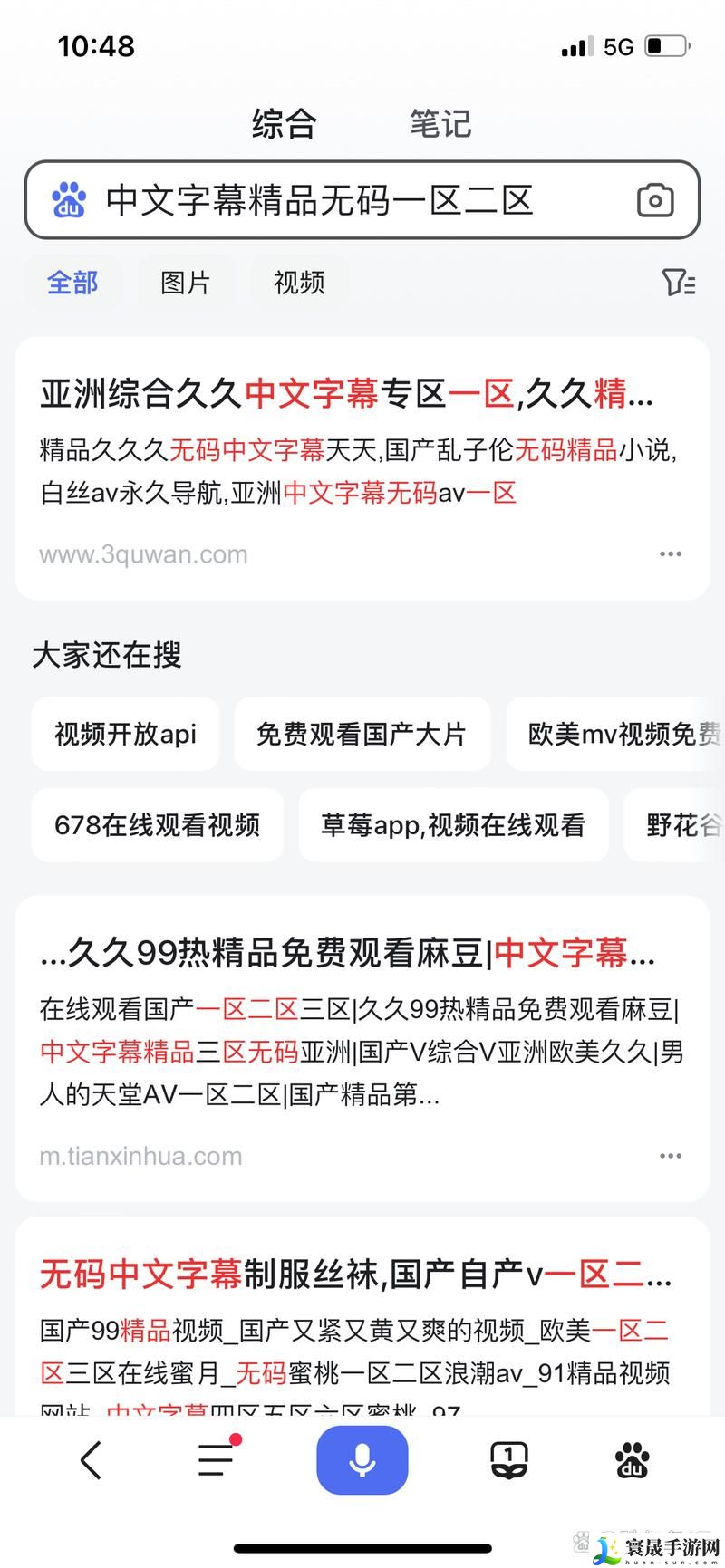
Task: Open camera search in the search bar
Action: [x=655, y=199]
